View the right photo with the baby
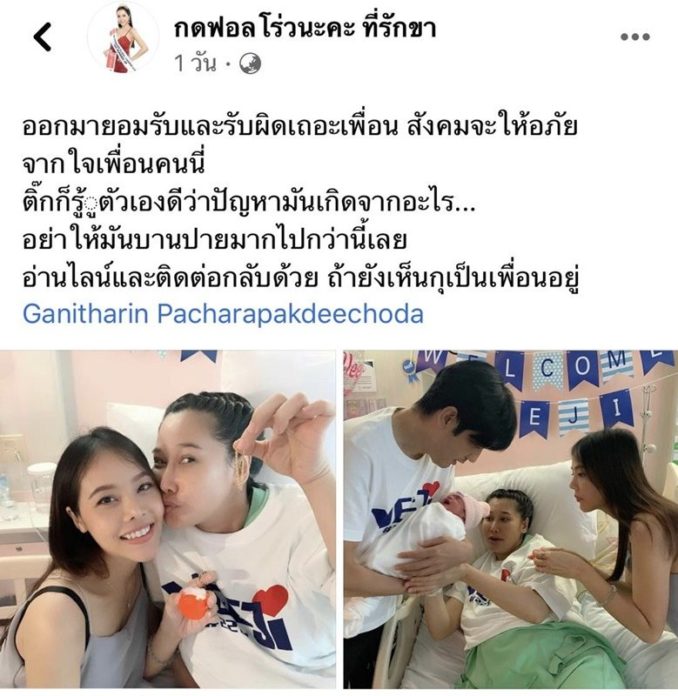 coord(510,518)
